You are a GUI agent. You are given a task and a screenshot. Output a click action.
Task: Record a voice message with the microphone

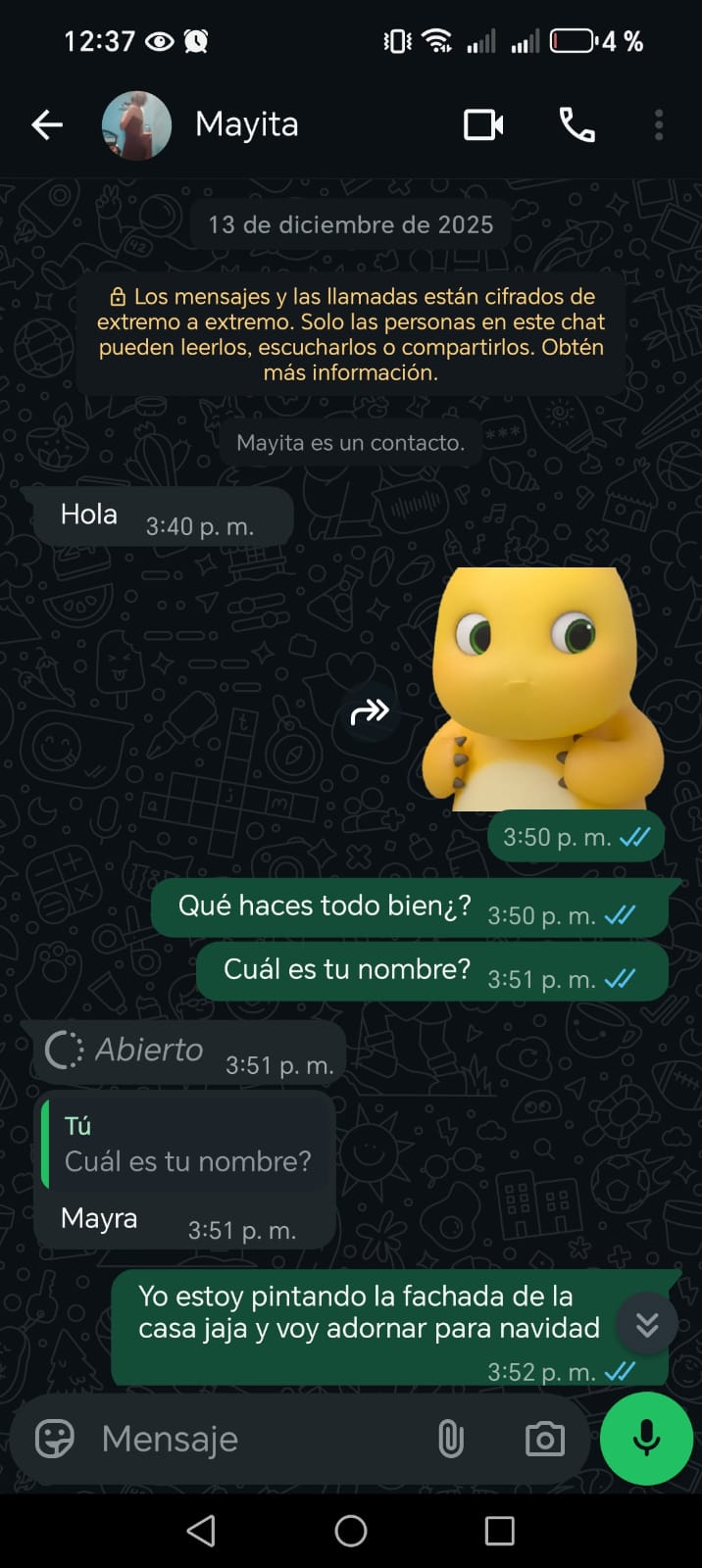point(646,1439)
